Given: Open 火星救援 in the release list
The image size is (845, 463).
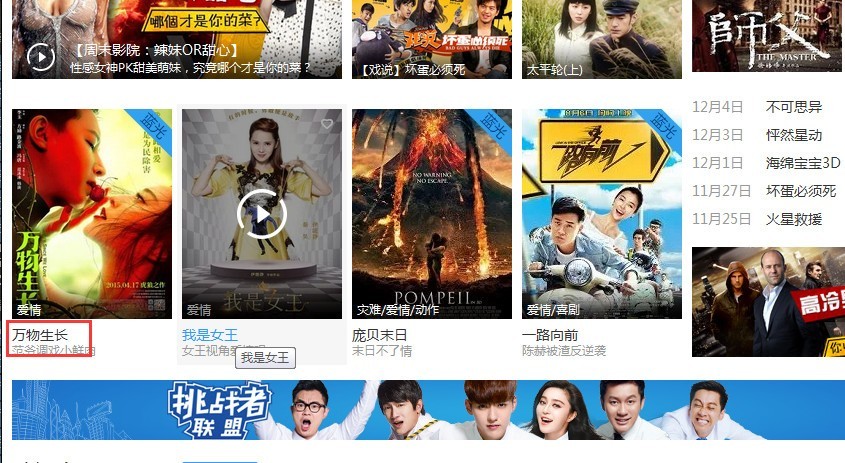Looking at the screenshot, I should pyautogui.click(x=794, y=219).
